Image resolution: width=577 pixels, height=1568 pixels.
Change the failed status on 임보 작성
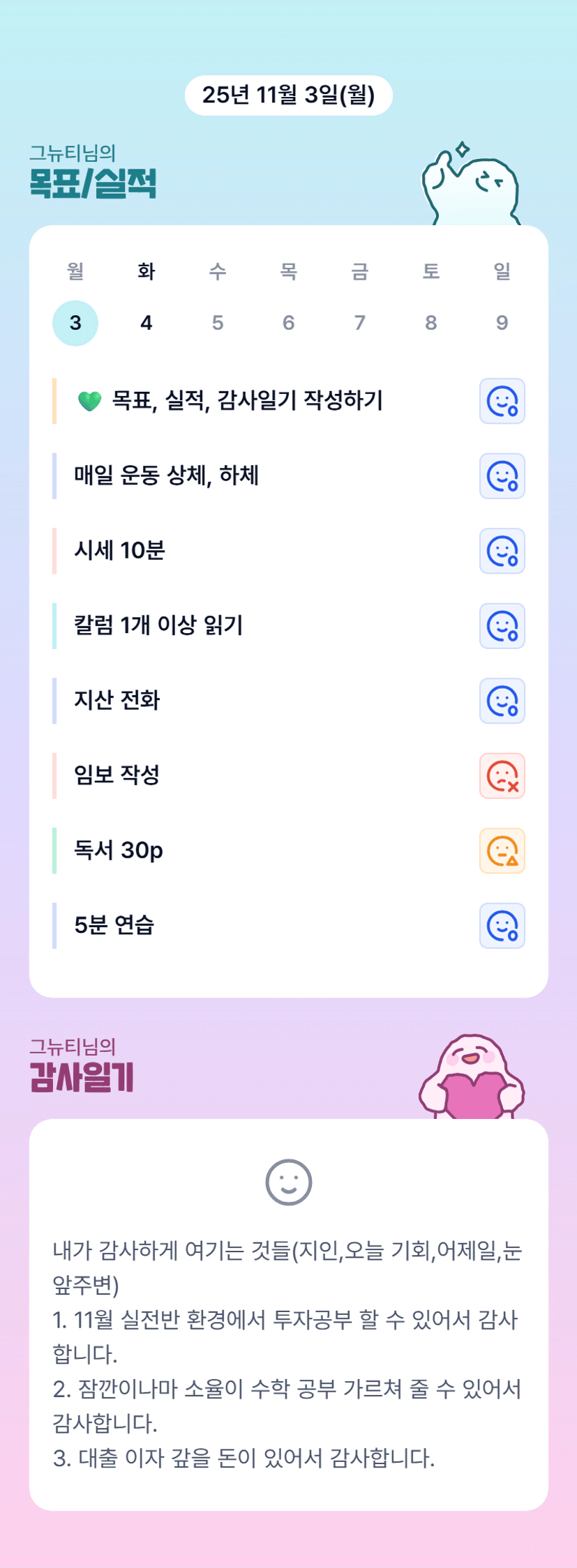(x=502, y=776)
